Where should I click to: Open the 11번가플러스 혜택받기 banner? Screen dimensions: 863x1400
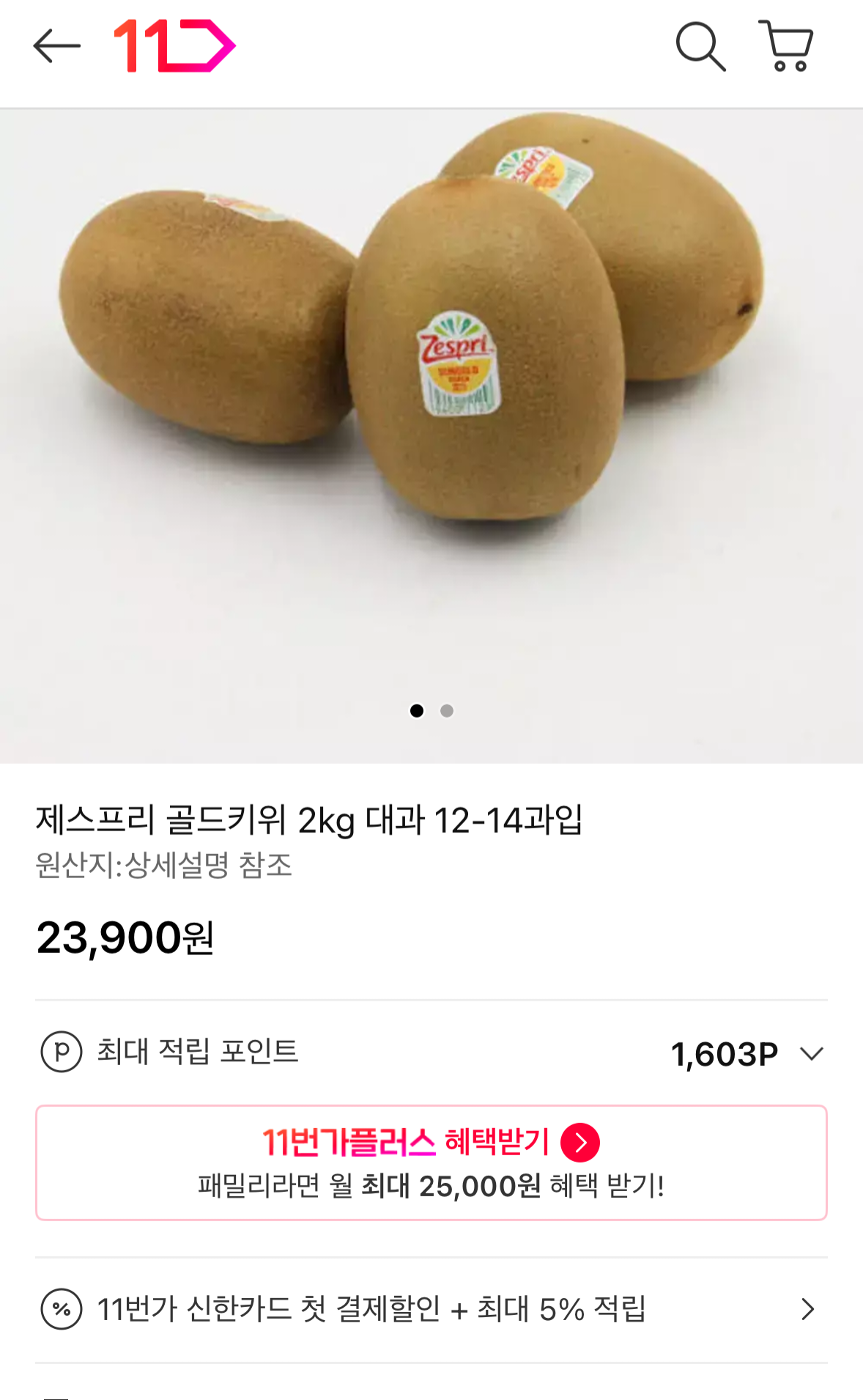pos(431,1163)
